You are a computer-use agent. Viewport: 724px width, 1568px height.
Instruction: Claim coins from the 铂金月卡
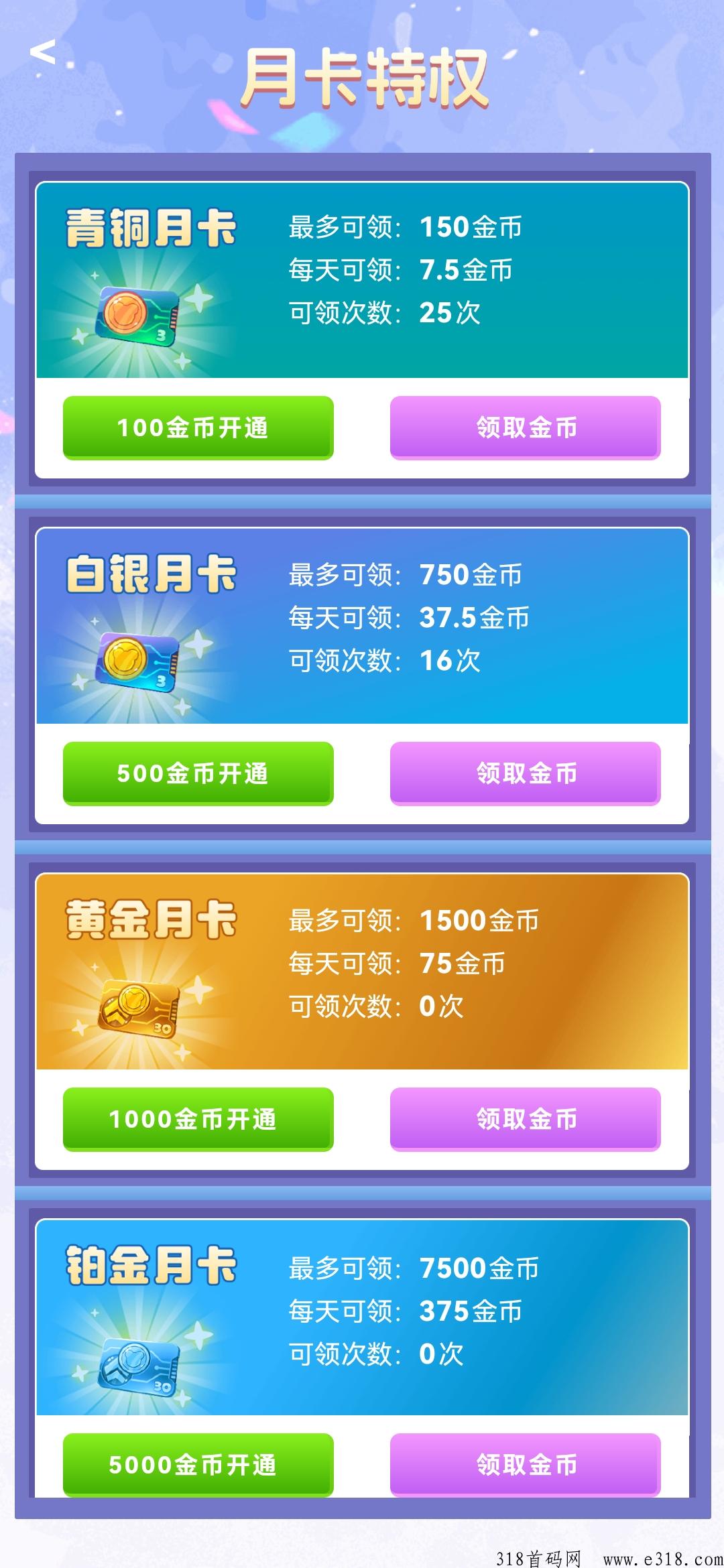[x=526, y=1465]
